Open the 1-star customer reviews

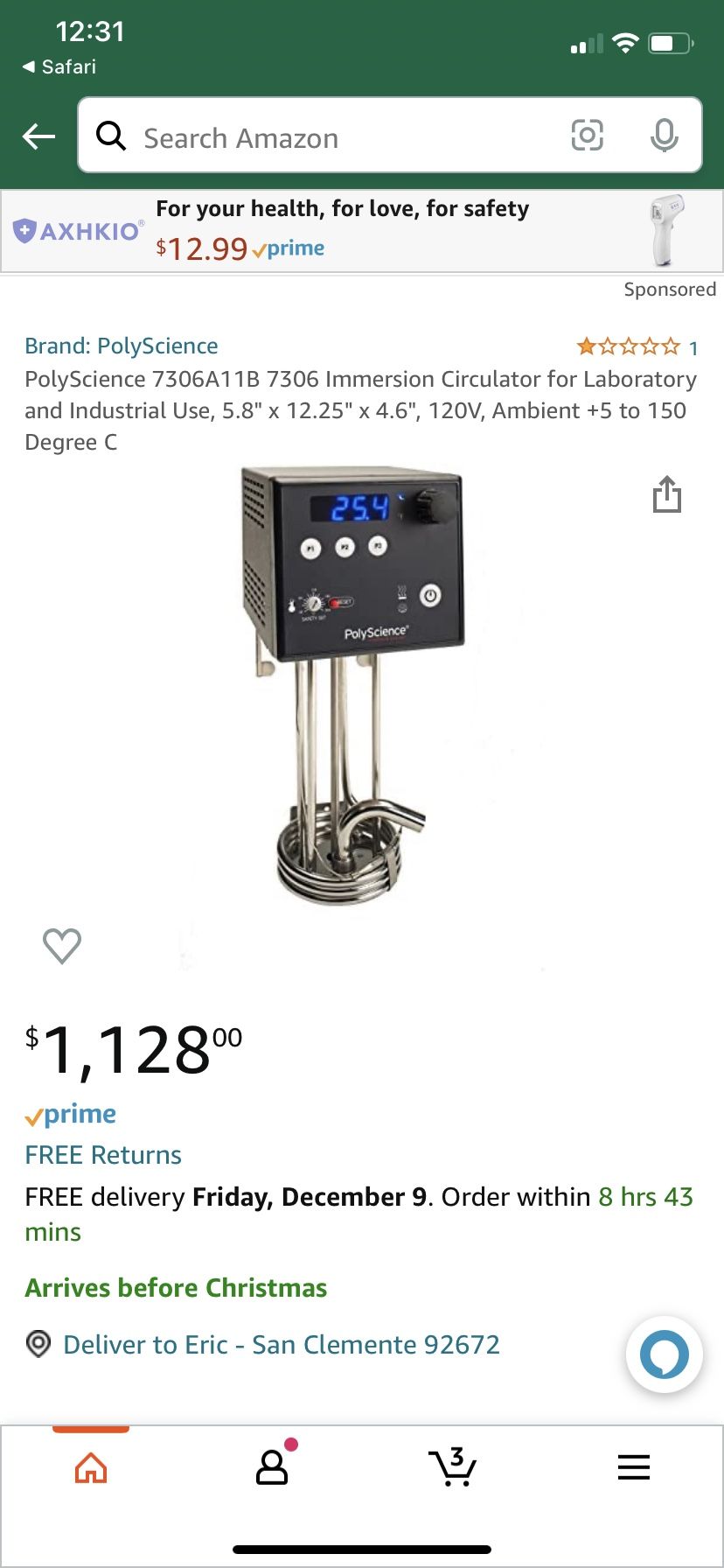[x=630, y=346]
